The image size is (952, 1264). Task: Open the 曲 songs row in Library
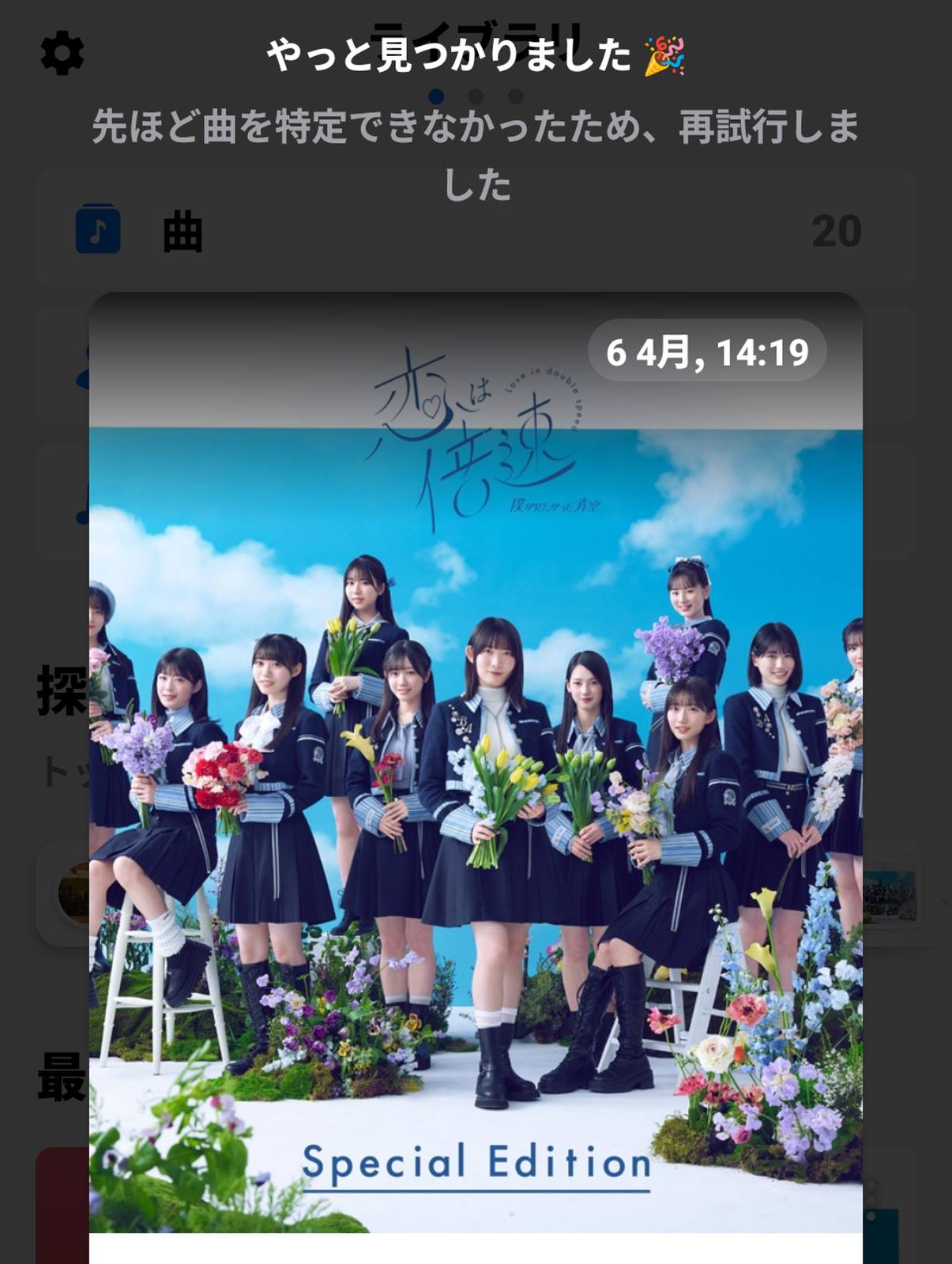(x=474, y=231)
